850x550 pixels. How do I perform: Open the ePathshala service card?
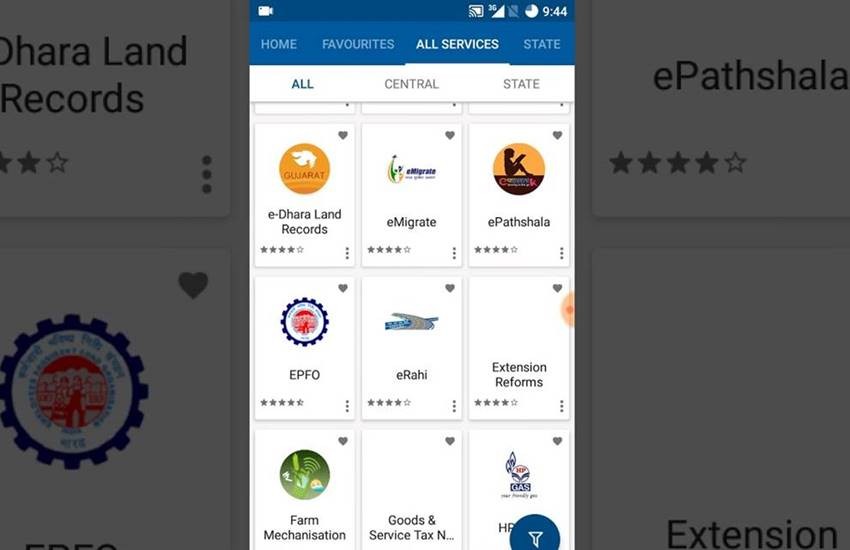coord(518,190)
